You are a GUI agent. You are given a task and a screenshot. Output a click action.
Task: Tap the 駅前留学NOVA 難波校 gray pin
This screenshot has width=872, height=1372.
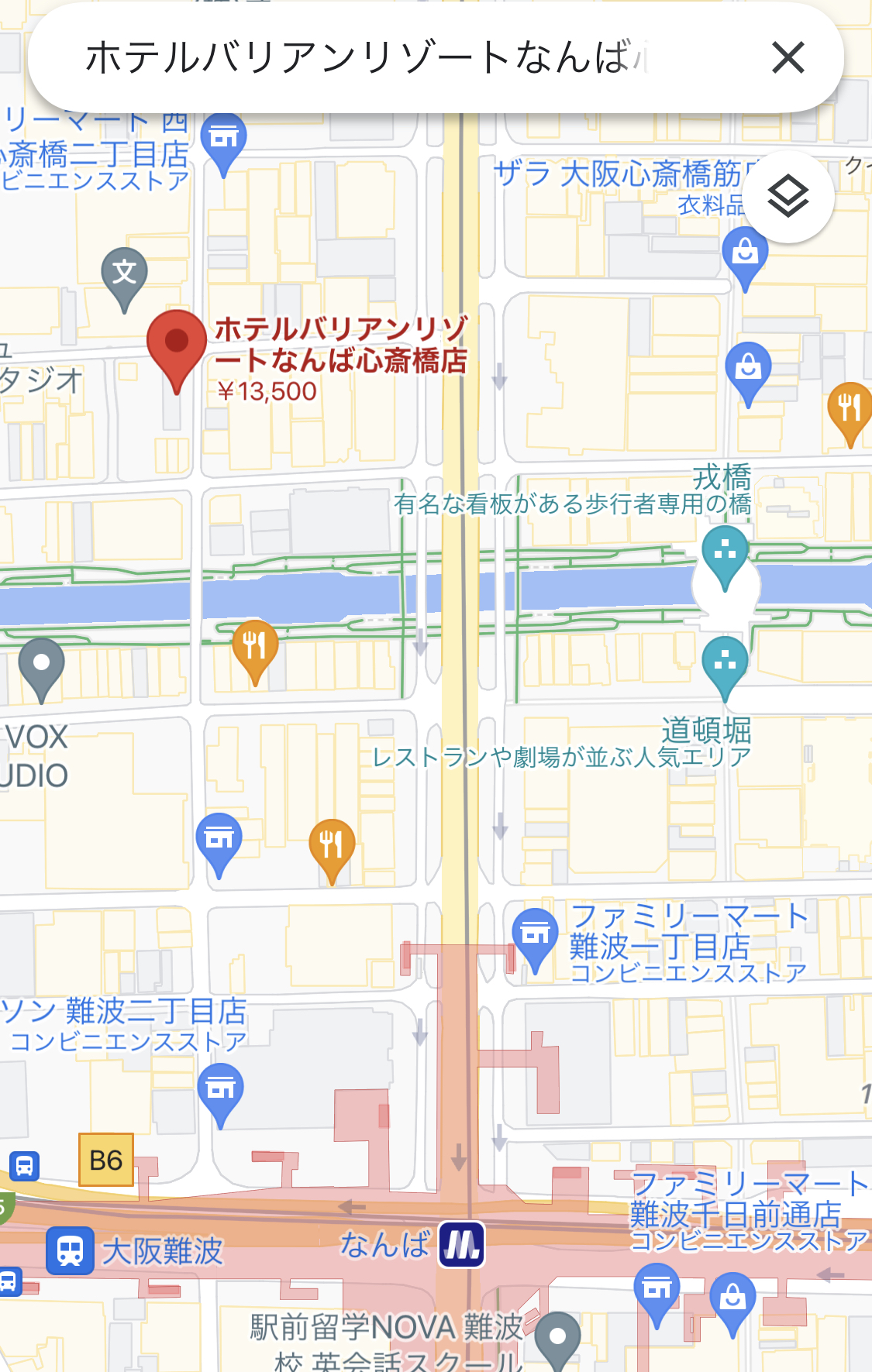pyautogui.click(x=557, y=1337)
